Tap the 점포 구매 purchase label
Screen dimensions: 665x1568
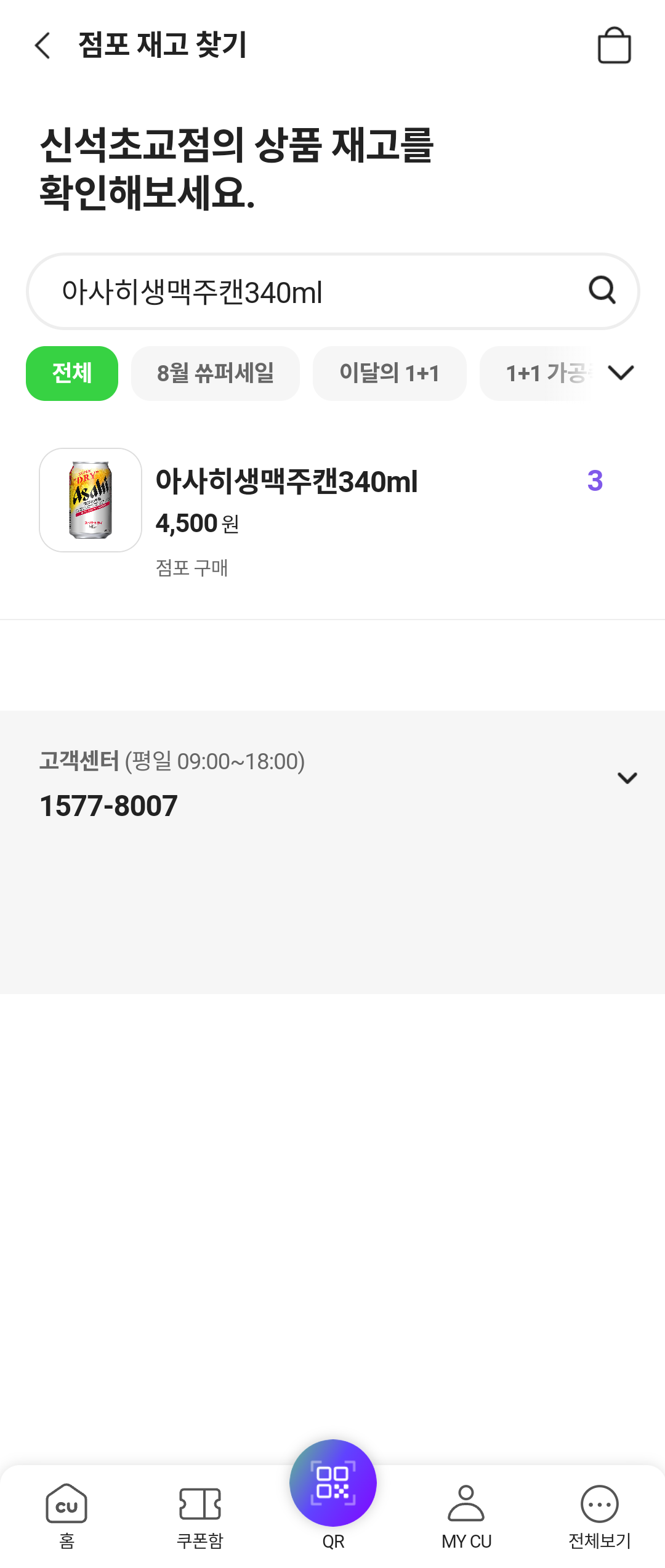point(191,568)
